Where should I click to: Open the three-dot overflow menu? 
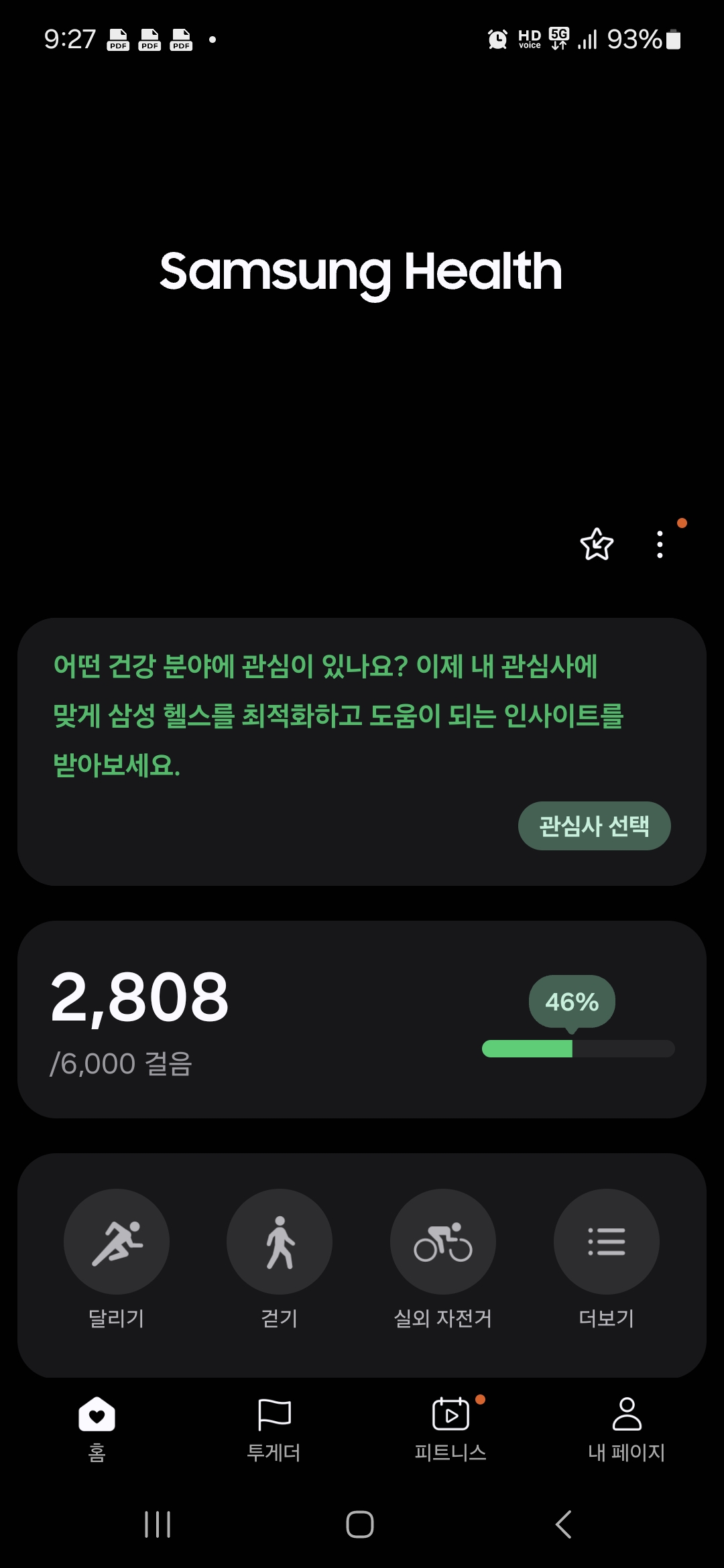[x=660, y=544]
